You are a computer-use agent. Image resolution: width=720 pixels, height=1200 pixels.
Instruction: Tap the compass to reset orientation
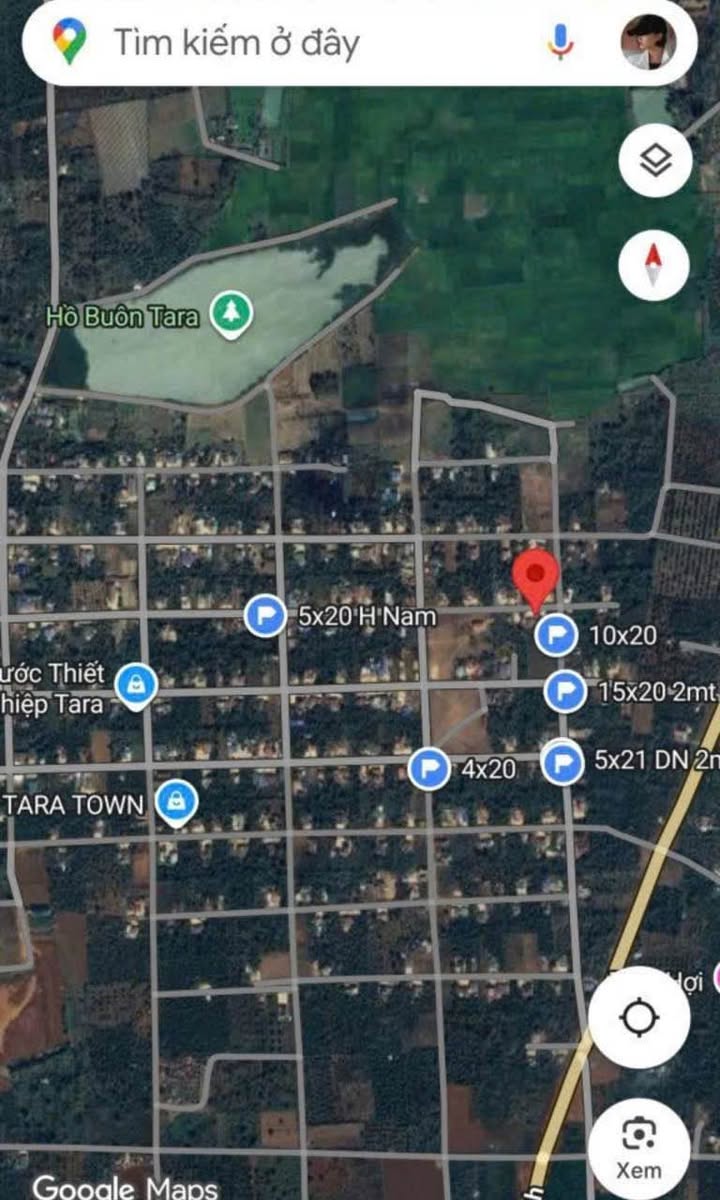pos(655,265)
